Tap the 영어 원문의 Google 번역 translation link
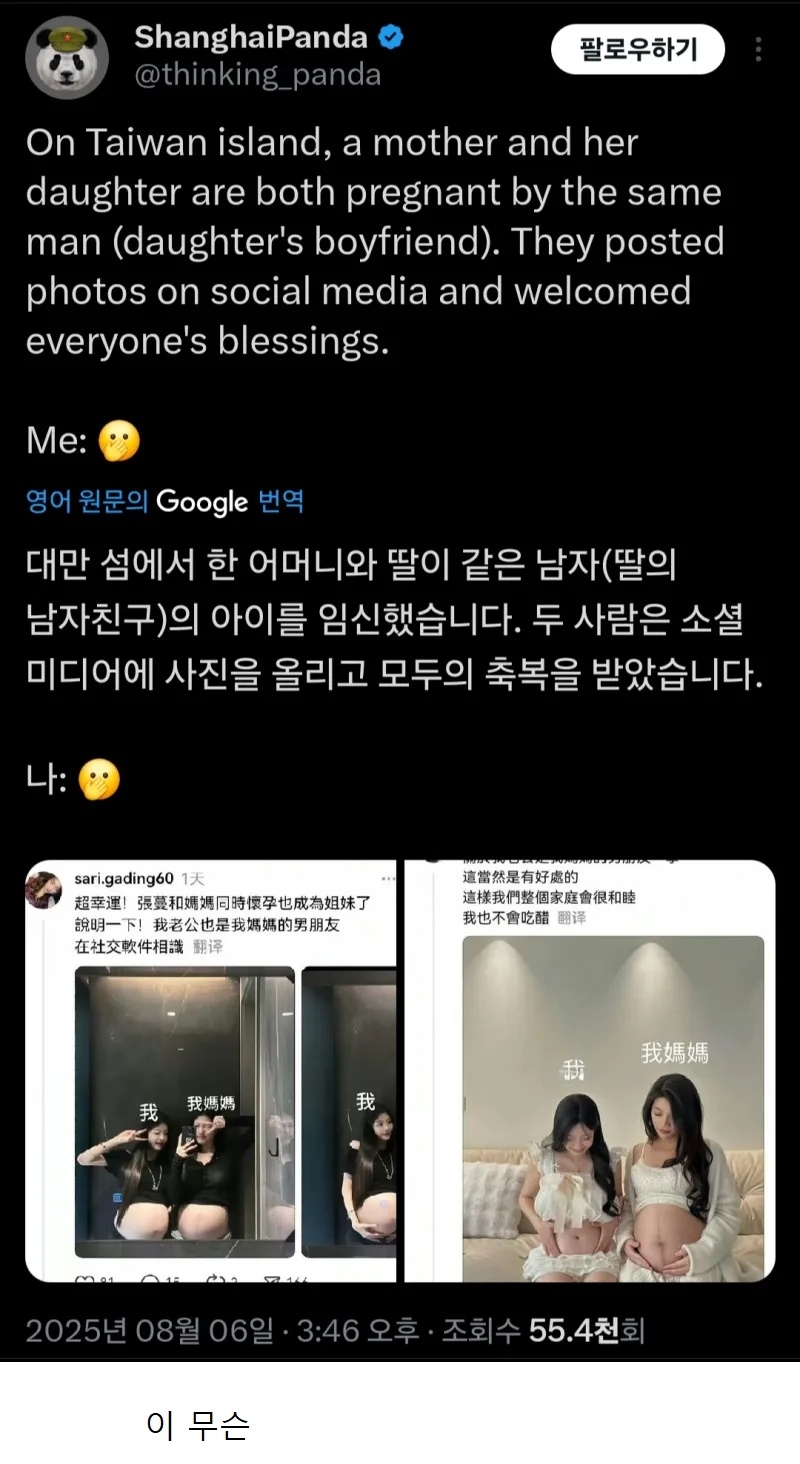Image resolution: width=800 pixels, height=1464 pixels. tap(165, 501)
